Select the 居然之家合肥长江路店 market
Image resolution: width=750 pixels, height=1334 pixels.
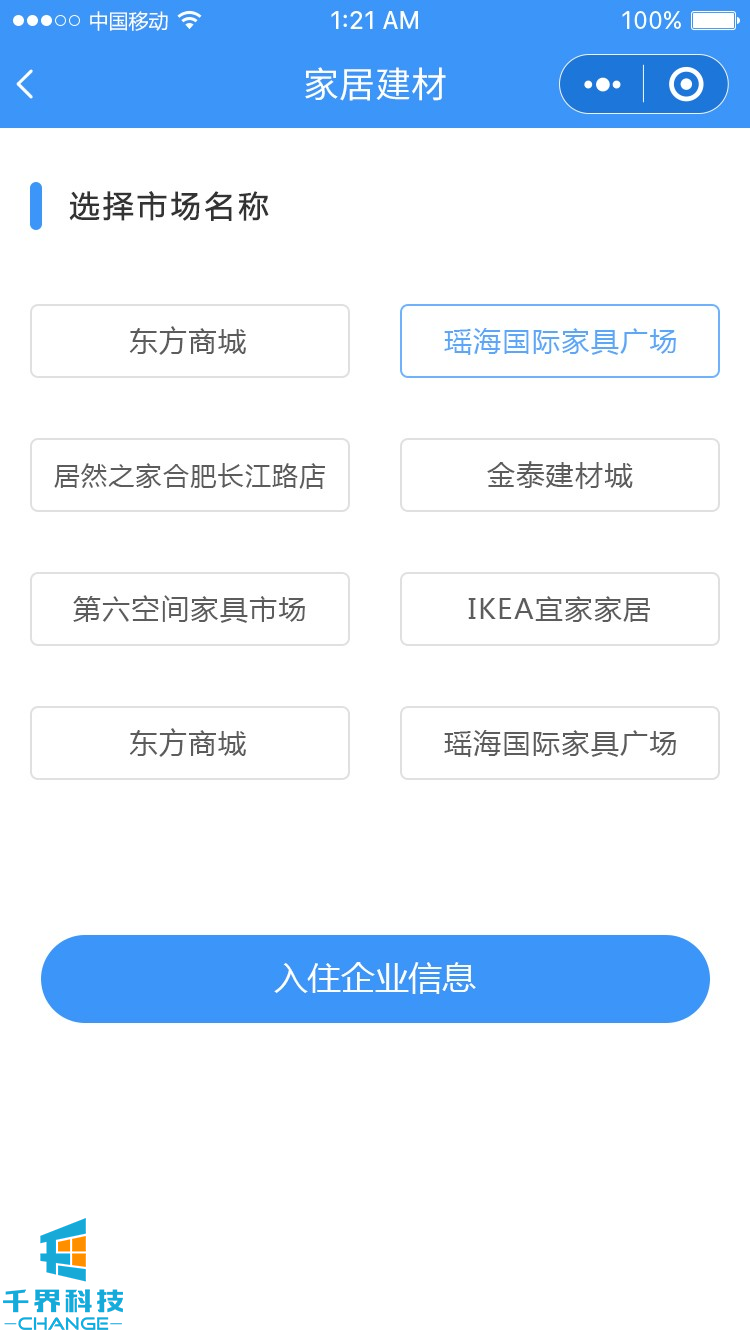pos(190,475)
